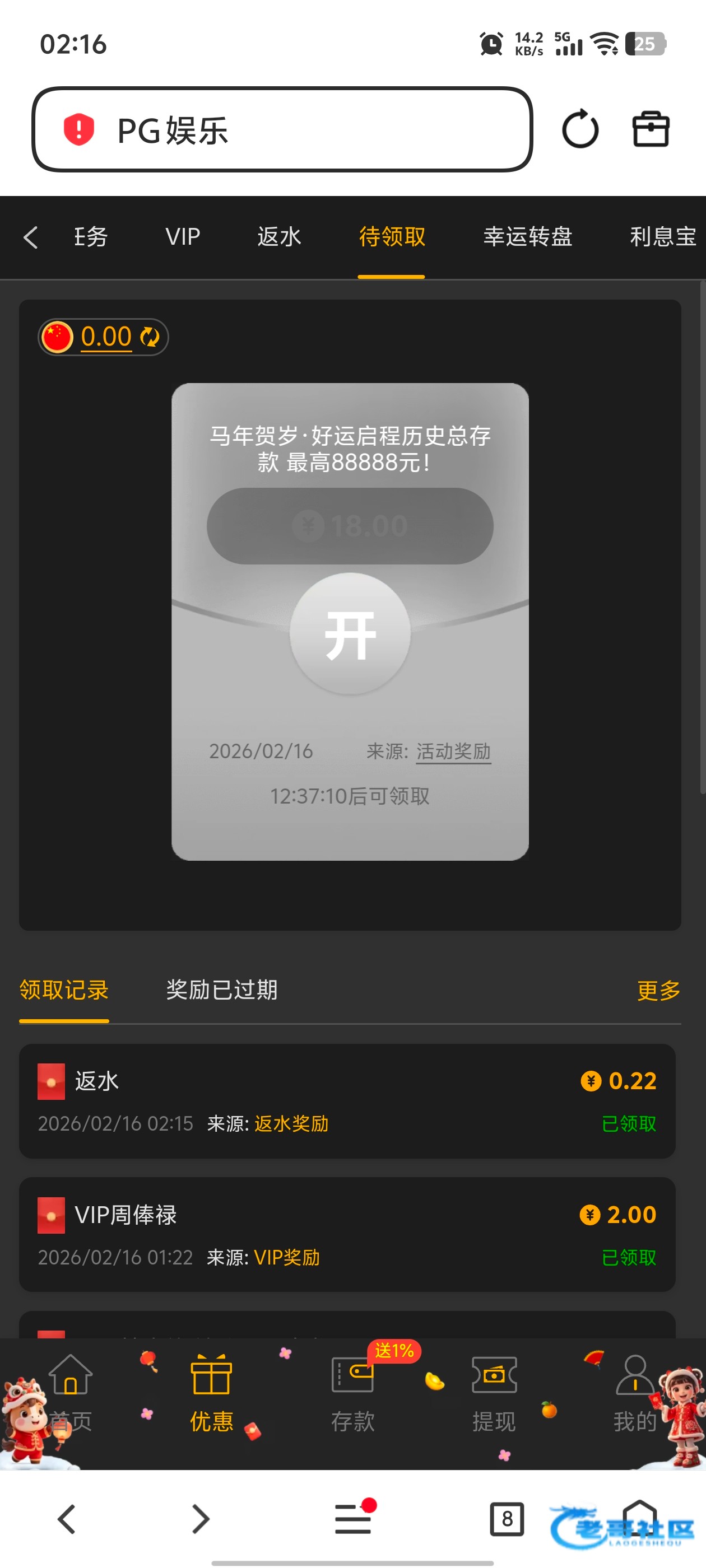The width and height of the screenshot is (706, 1568).
Task: Switch to the 返水 tab
Action: [279, 237]
